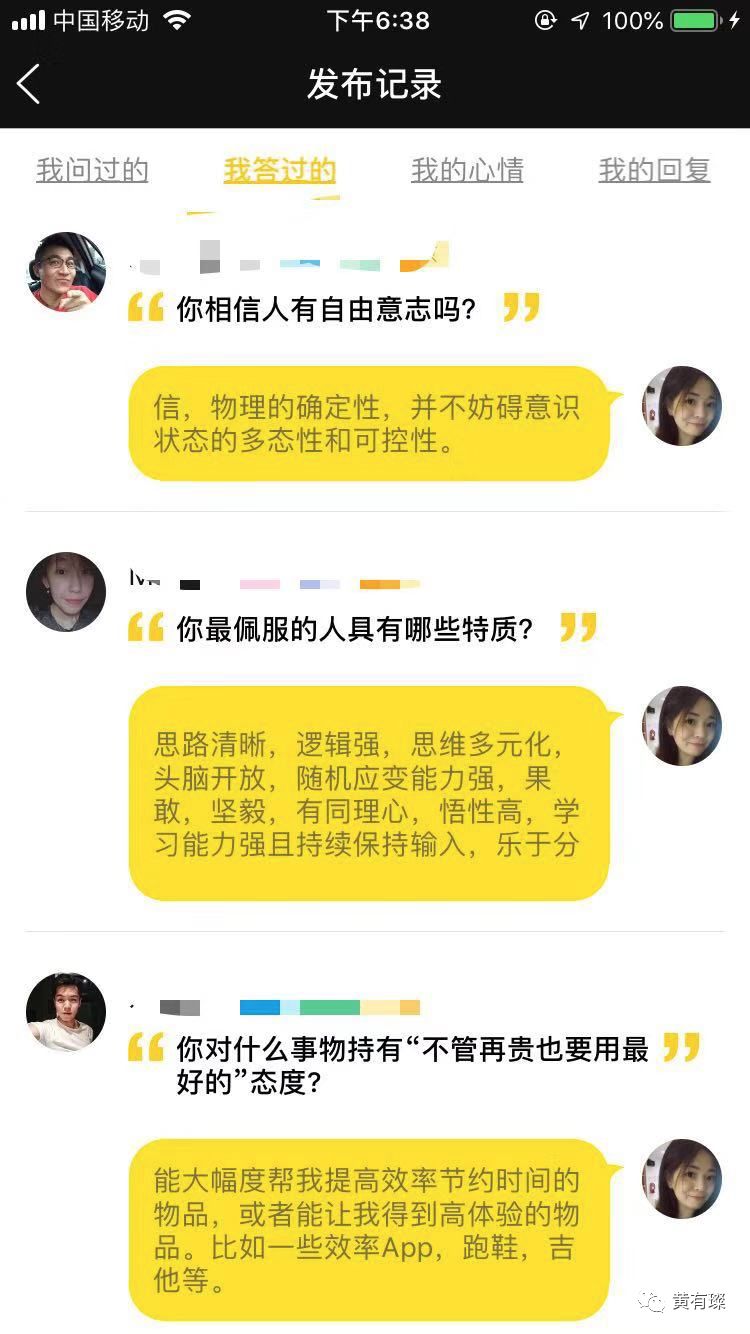Select the 我的回复 tab
The width and height of the screenshot is (750, 1334).
coord(654,170)
